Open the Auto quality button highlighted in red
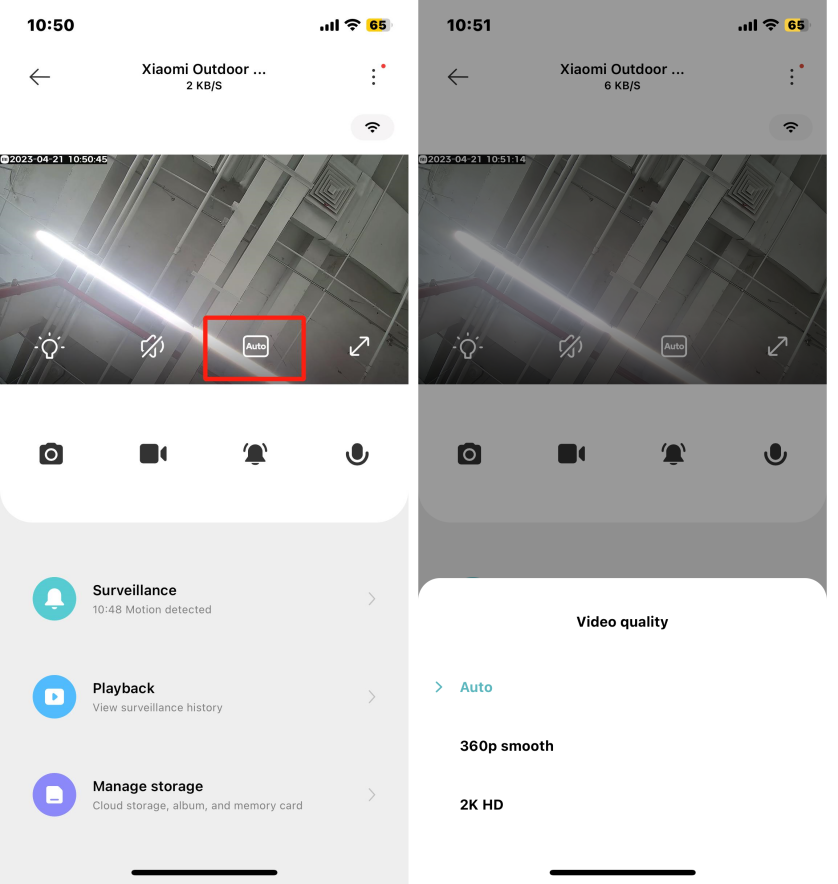838x884 pixels. tap(255, 347)
